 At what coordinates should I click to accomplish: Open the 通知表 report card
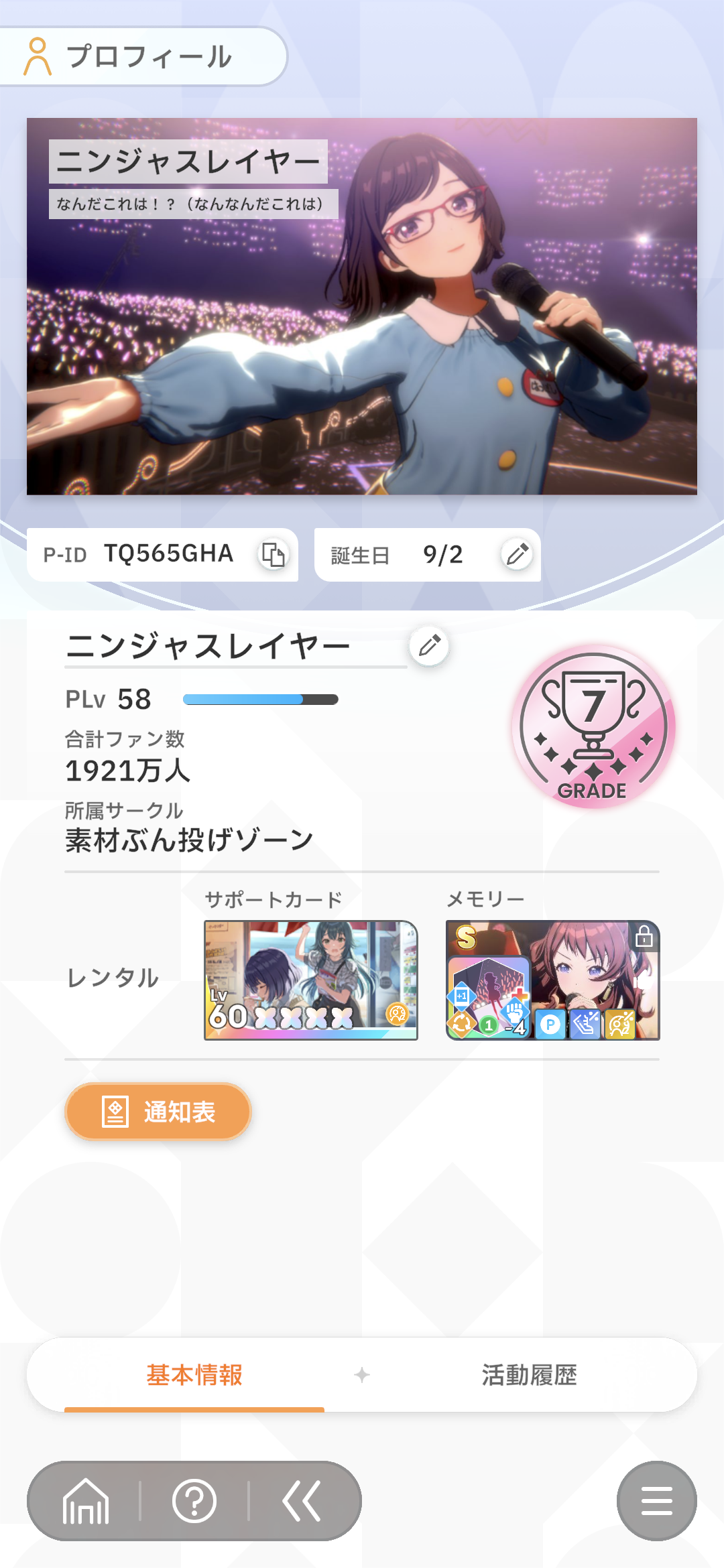tap(158, 1112)
